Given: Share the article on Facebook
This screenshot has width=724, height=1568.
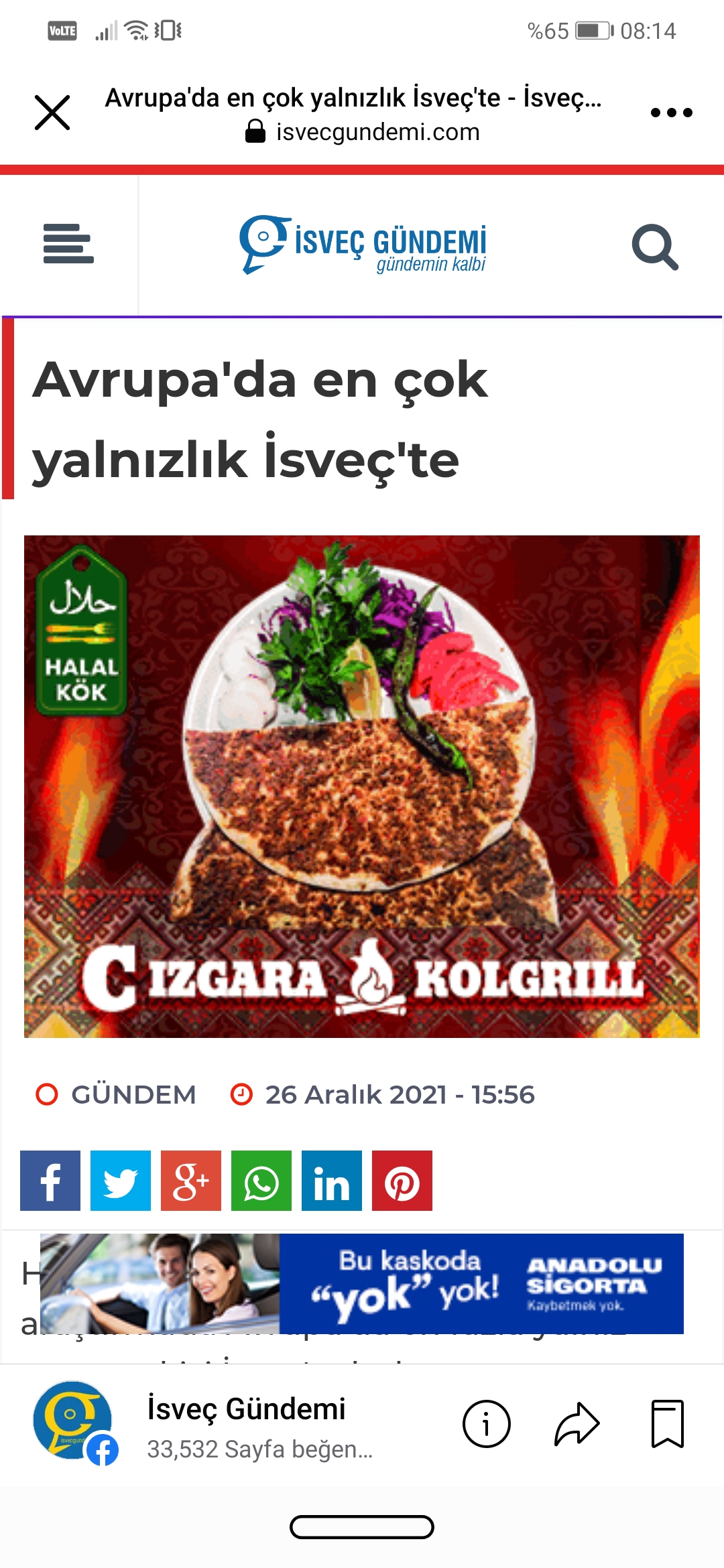Looking at the screenshot, I should point(50,1181).
